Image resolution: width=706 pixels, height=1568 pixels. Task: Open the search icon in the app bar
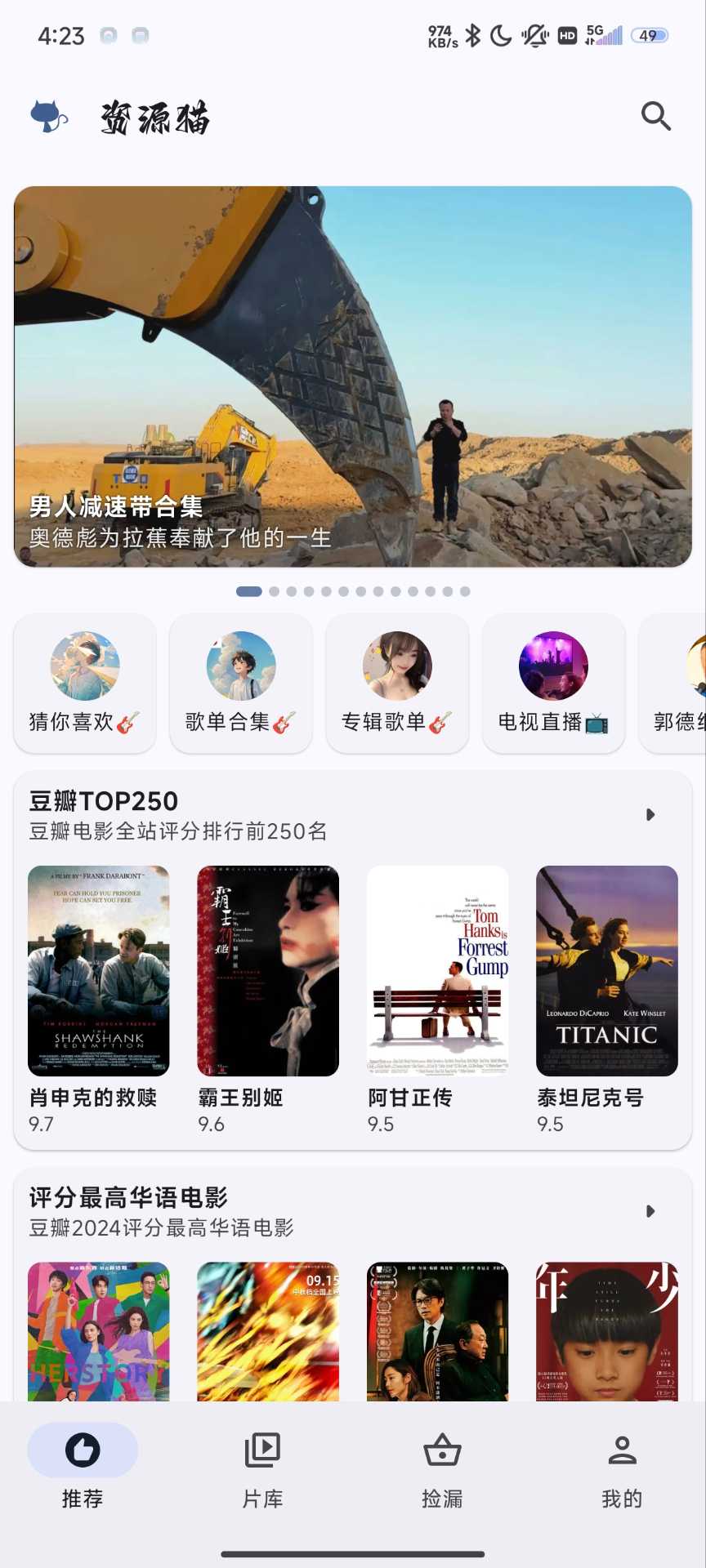click(x=655, y=117)
